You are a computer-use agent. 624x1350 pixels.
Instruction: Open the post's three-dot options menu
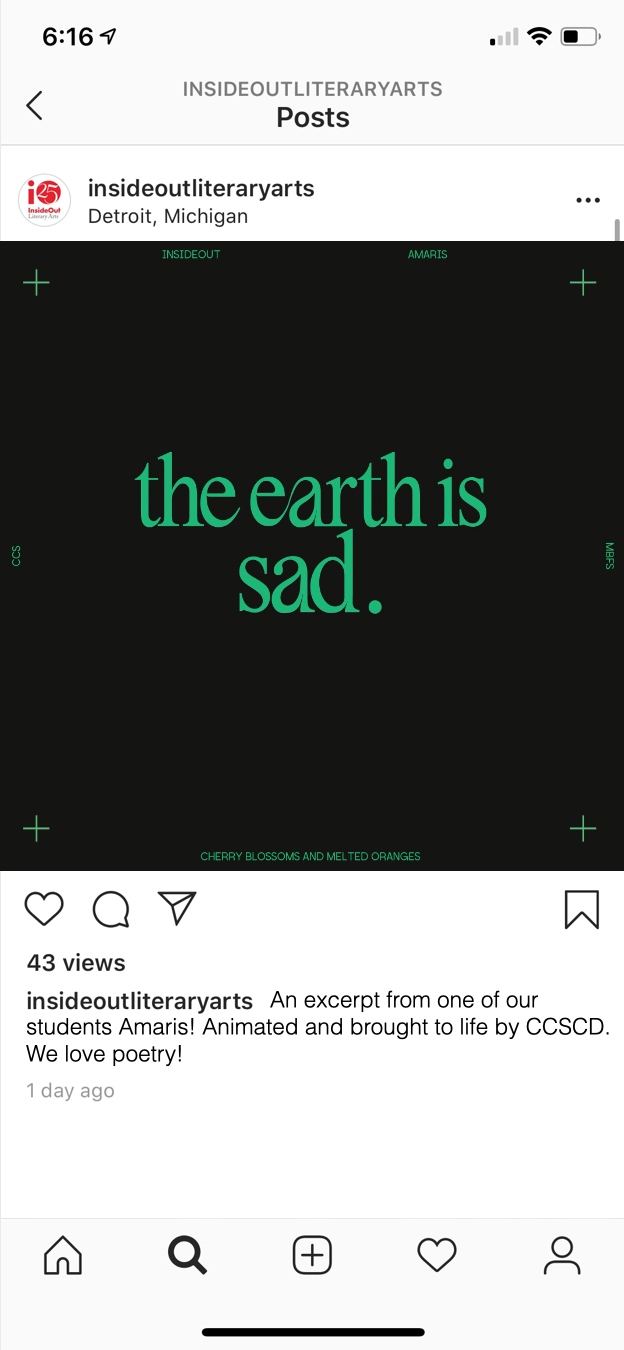588,200
